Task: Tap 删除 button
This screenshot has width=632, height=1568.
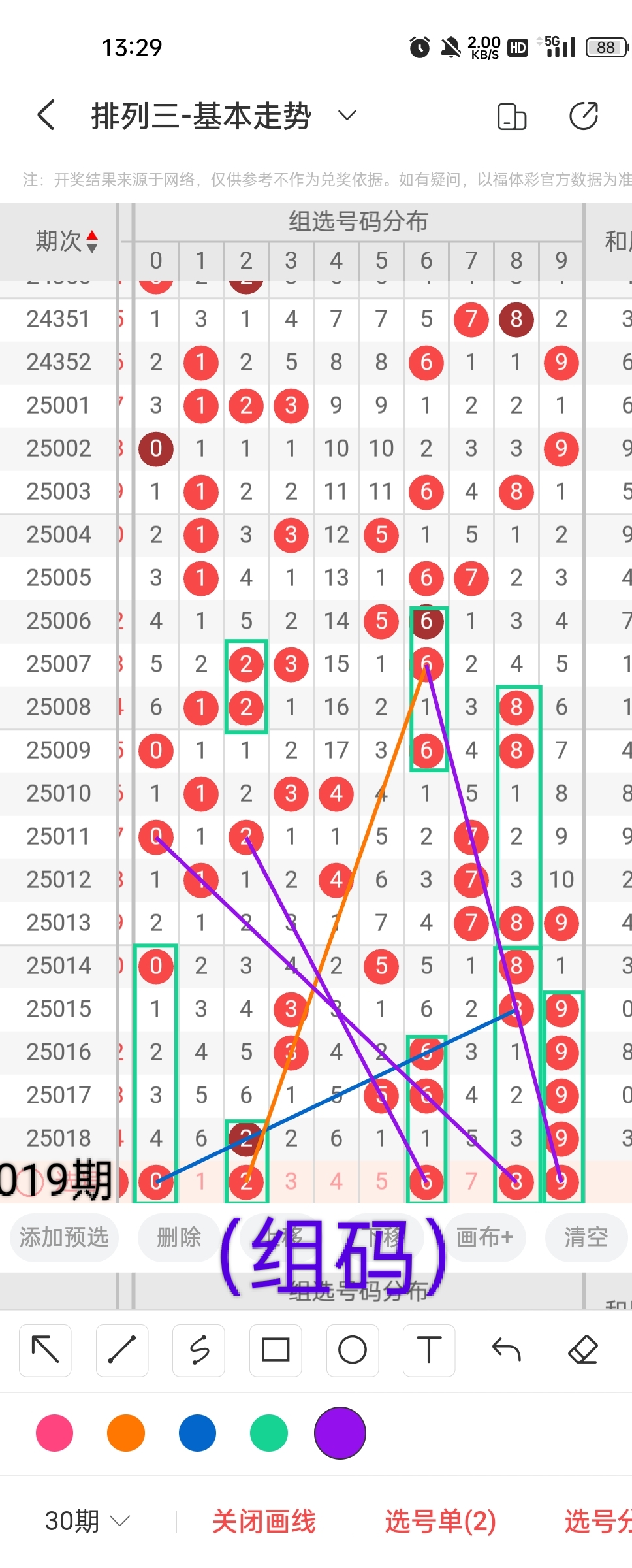Action: pyautogui.click(x=178, y=1237)
